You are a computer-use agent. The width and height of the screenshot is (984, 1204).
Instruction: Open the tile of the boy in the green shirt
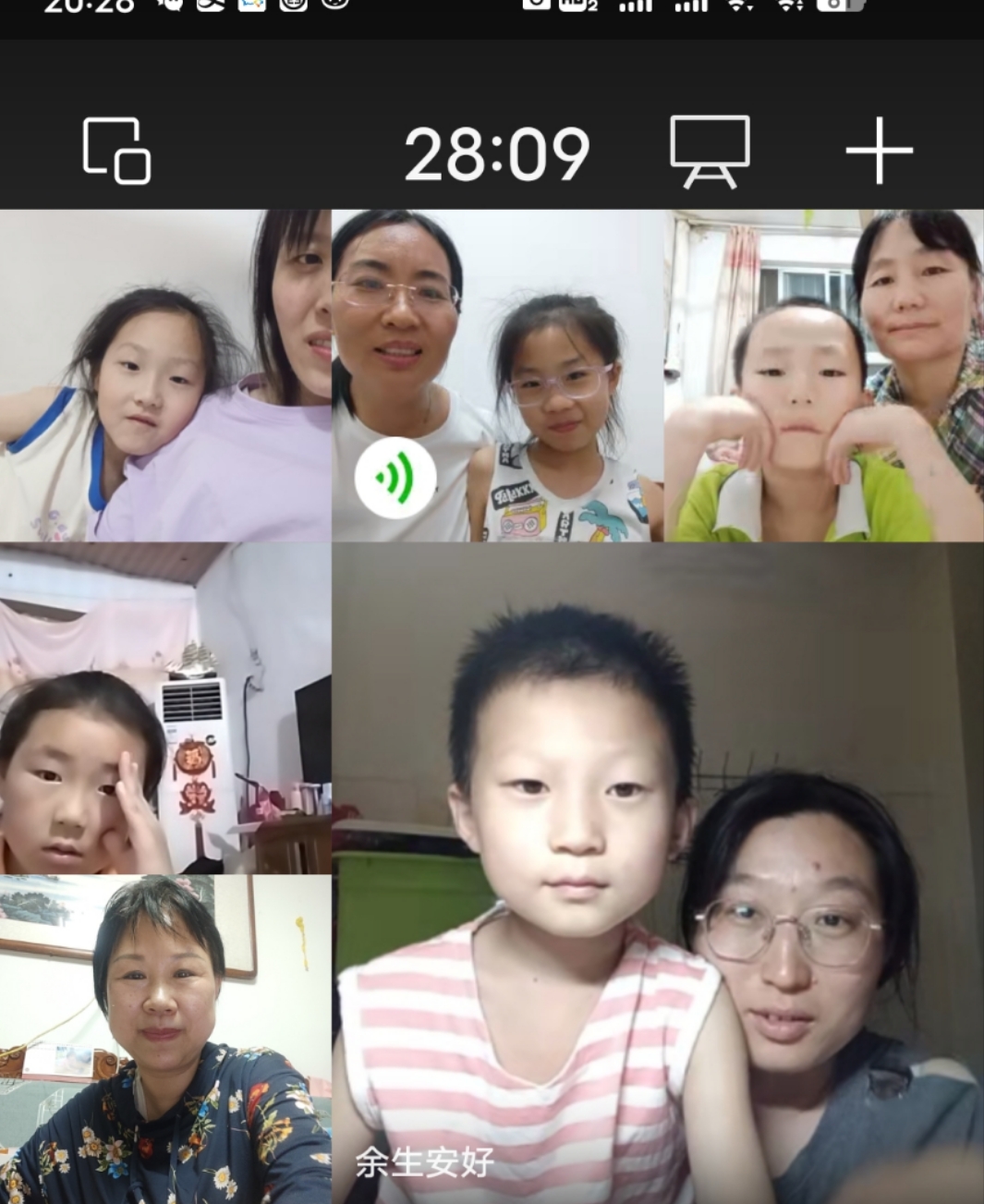pyautogui.click(x=823, y=375)
